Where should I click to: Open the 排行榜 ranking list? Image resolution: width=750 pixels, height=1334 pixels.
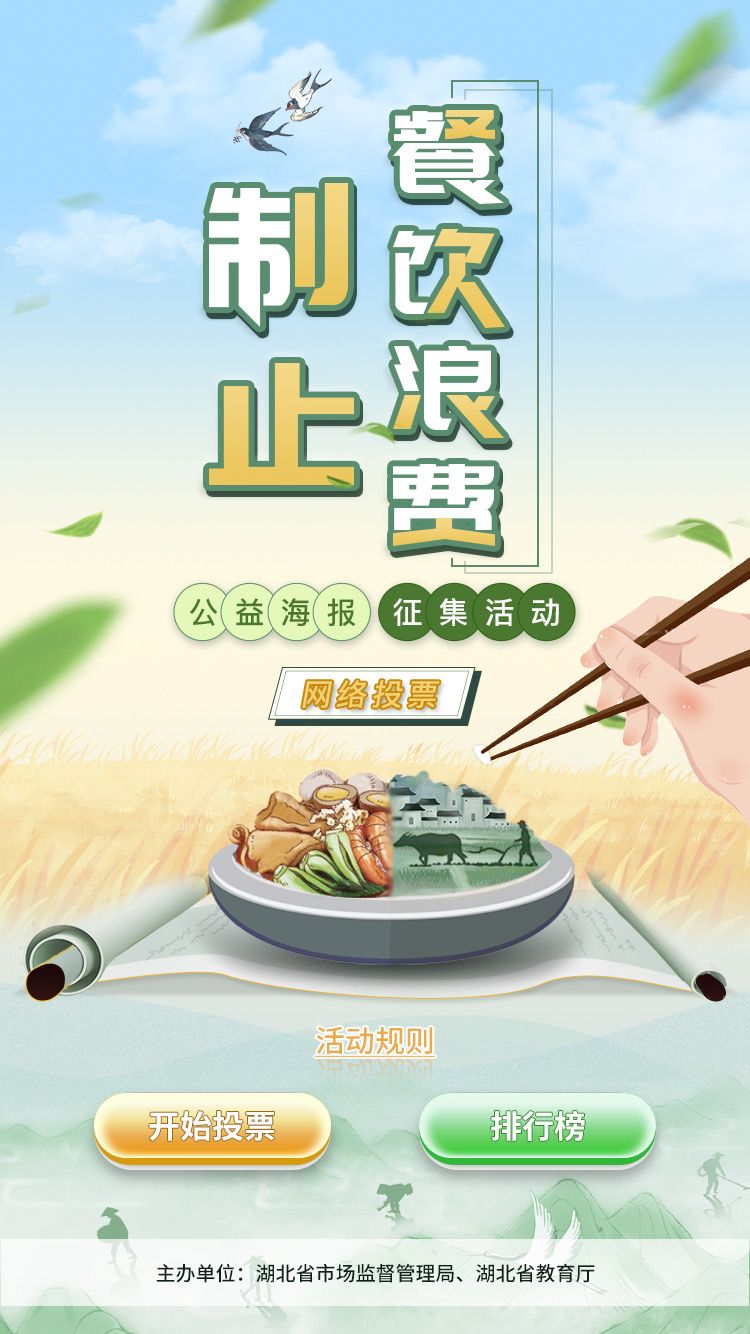pos(537,1127)
